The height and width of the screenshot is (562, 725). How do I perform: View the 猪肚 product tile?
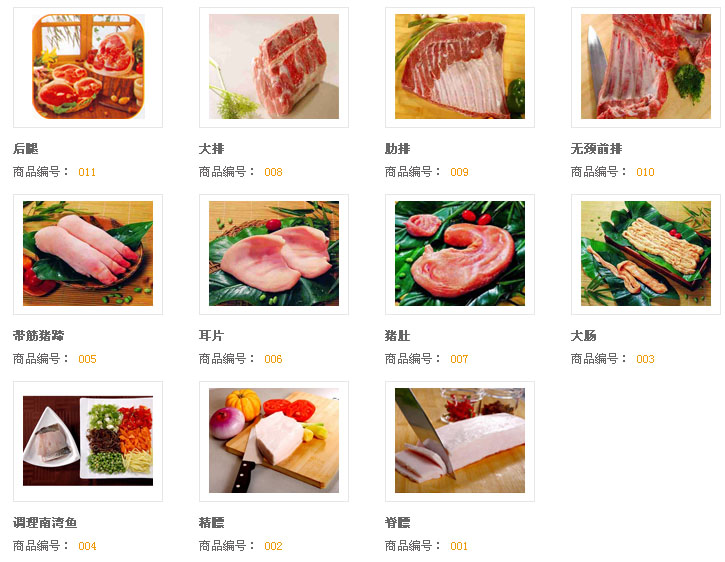459,254
